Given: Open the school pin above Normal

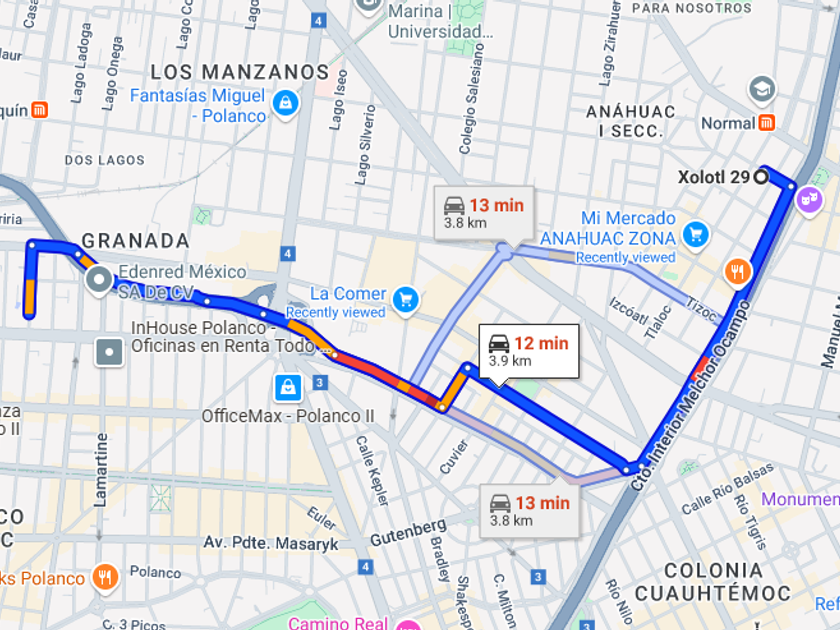Looking at the screenshot, I should coord(762,89).
